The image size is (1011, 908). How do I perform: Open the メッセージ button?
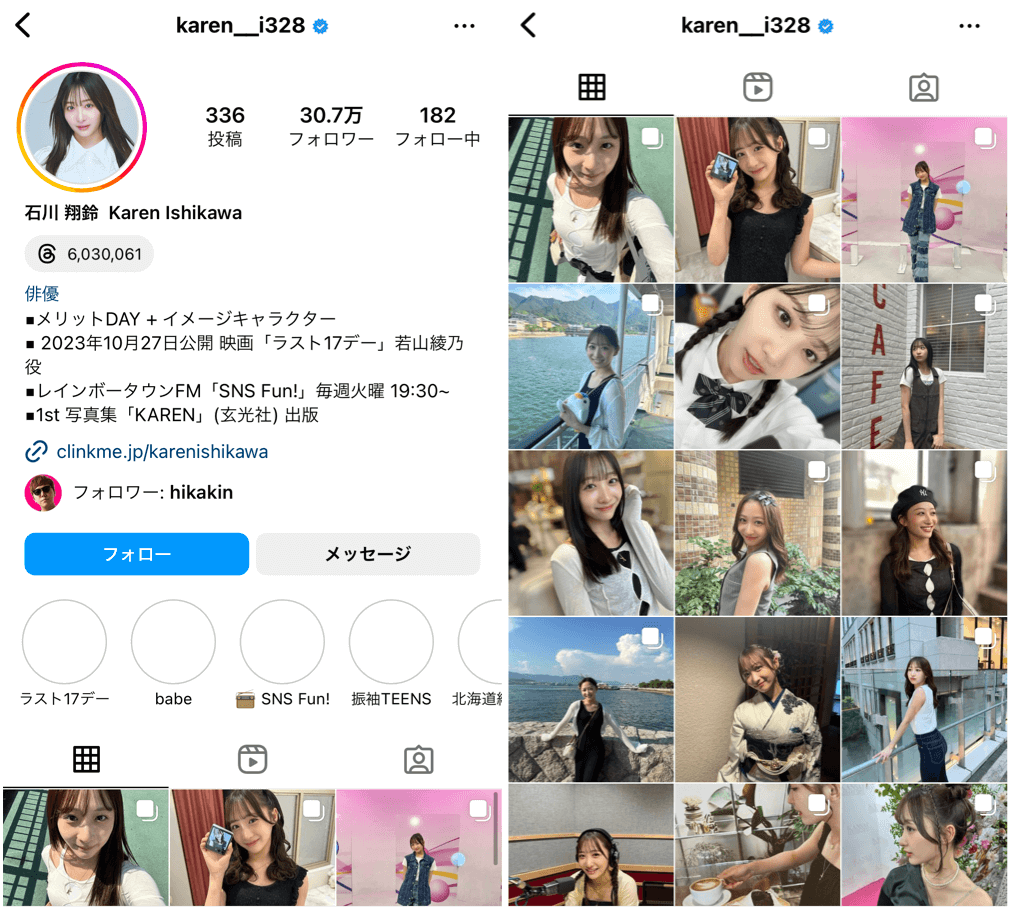[x=368, y=554]
